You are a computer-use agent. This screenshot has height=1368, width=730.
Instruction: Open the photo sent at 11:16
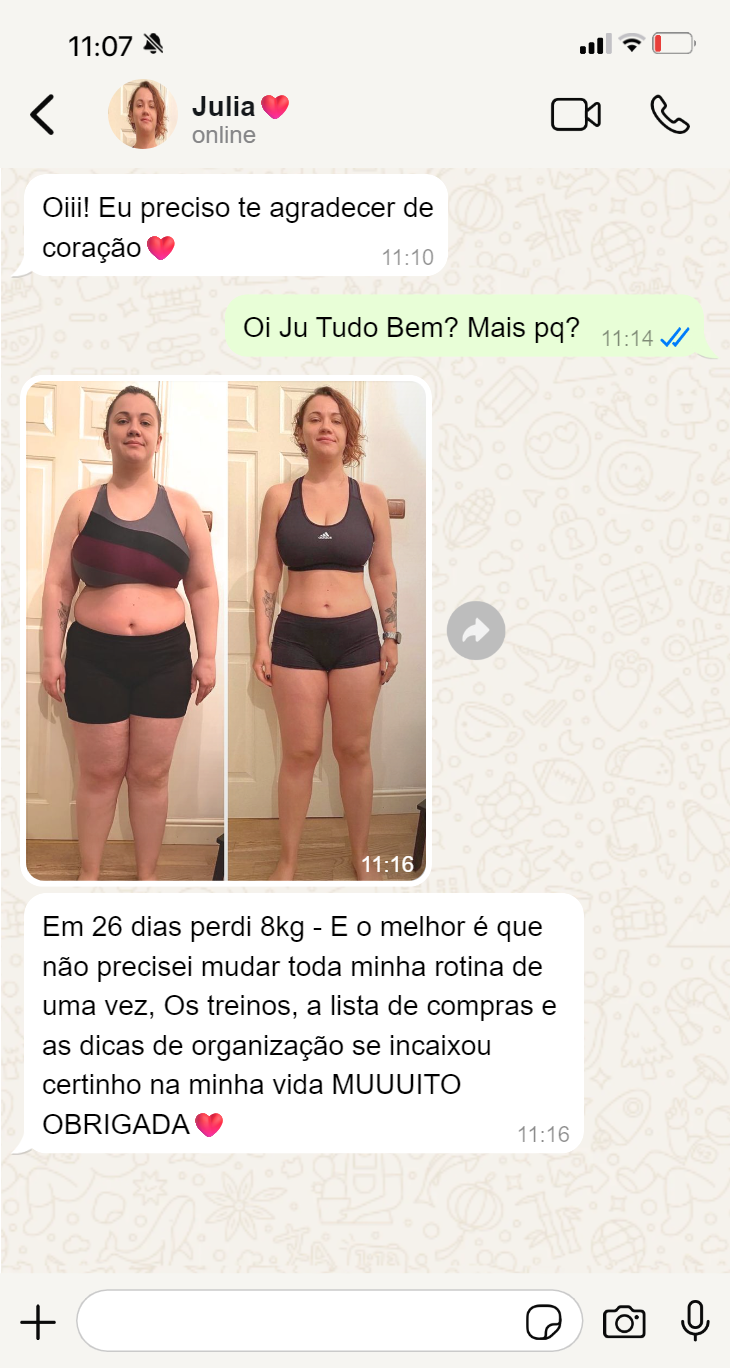click(x=226, y=630)
